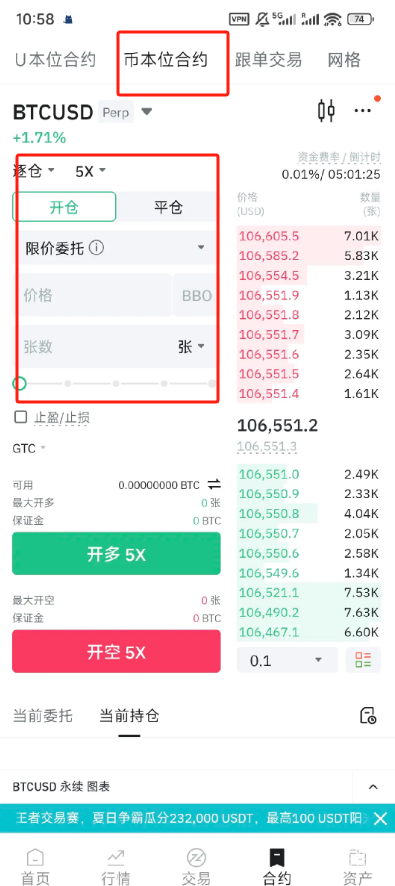Change the 逐仓 margin mode

pos(33,171)
